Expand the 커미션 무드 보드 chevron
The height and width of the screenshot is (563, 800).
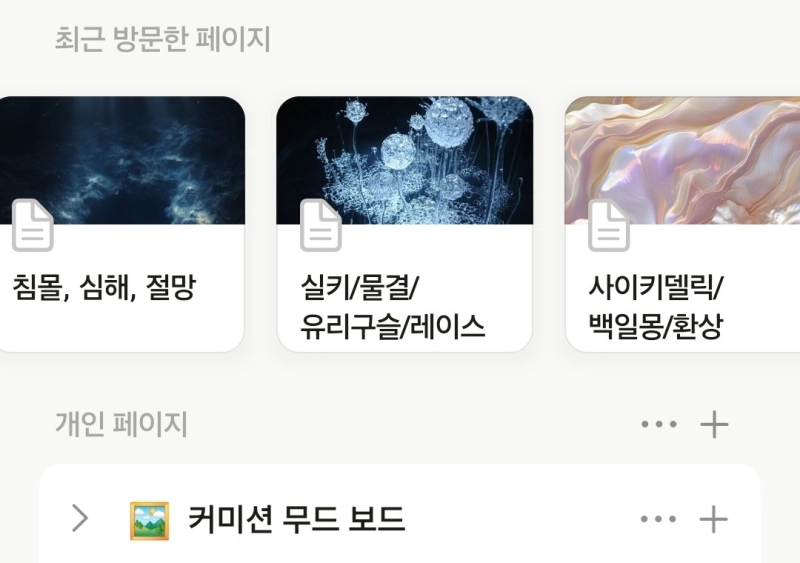[81, 519]
